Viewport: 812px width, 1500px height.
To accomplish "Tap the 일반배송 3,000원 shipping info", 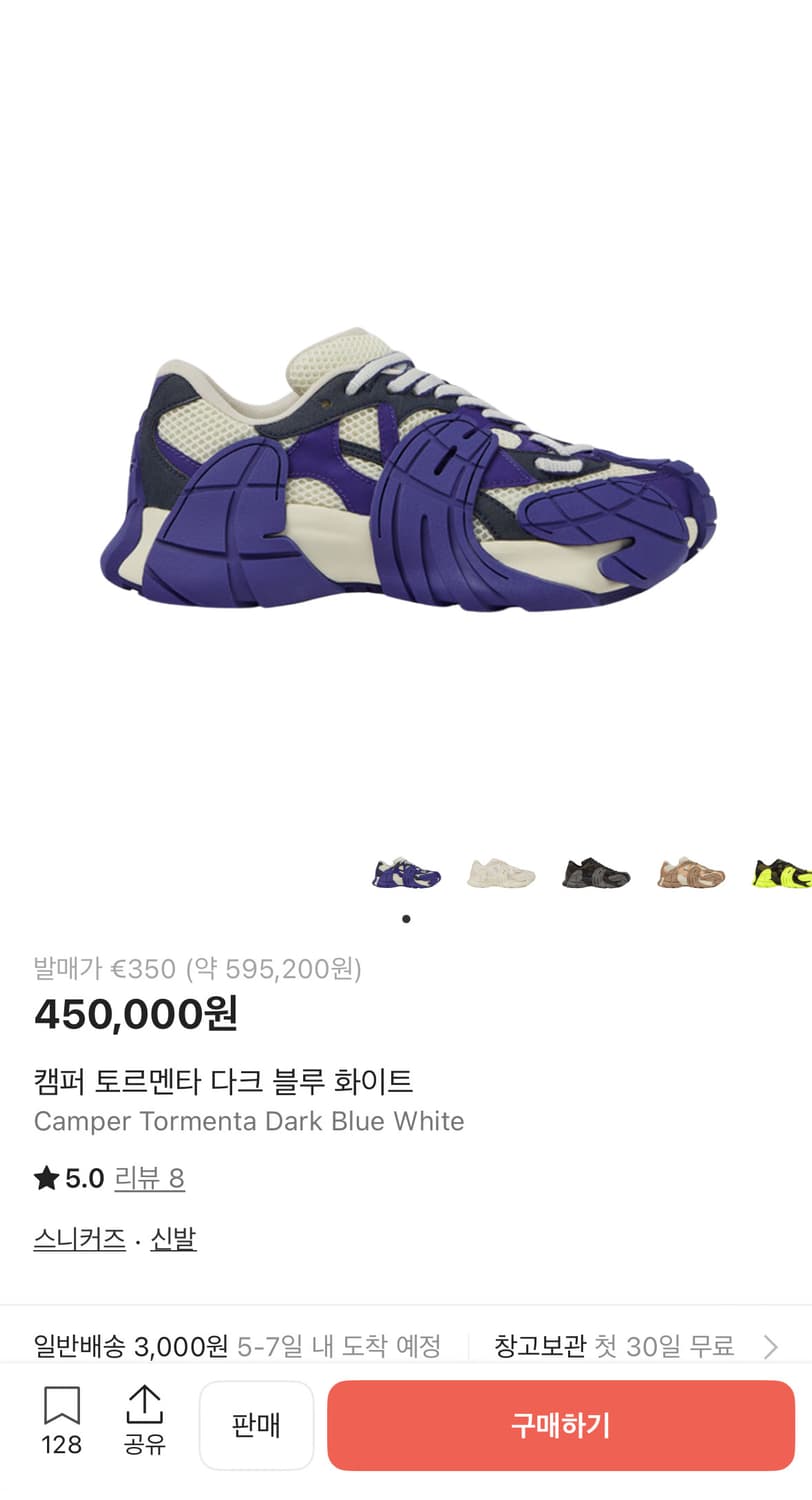I will pos(130,1347).
